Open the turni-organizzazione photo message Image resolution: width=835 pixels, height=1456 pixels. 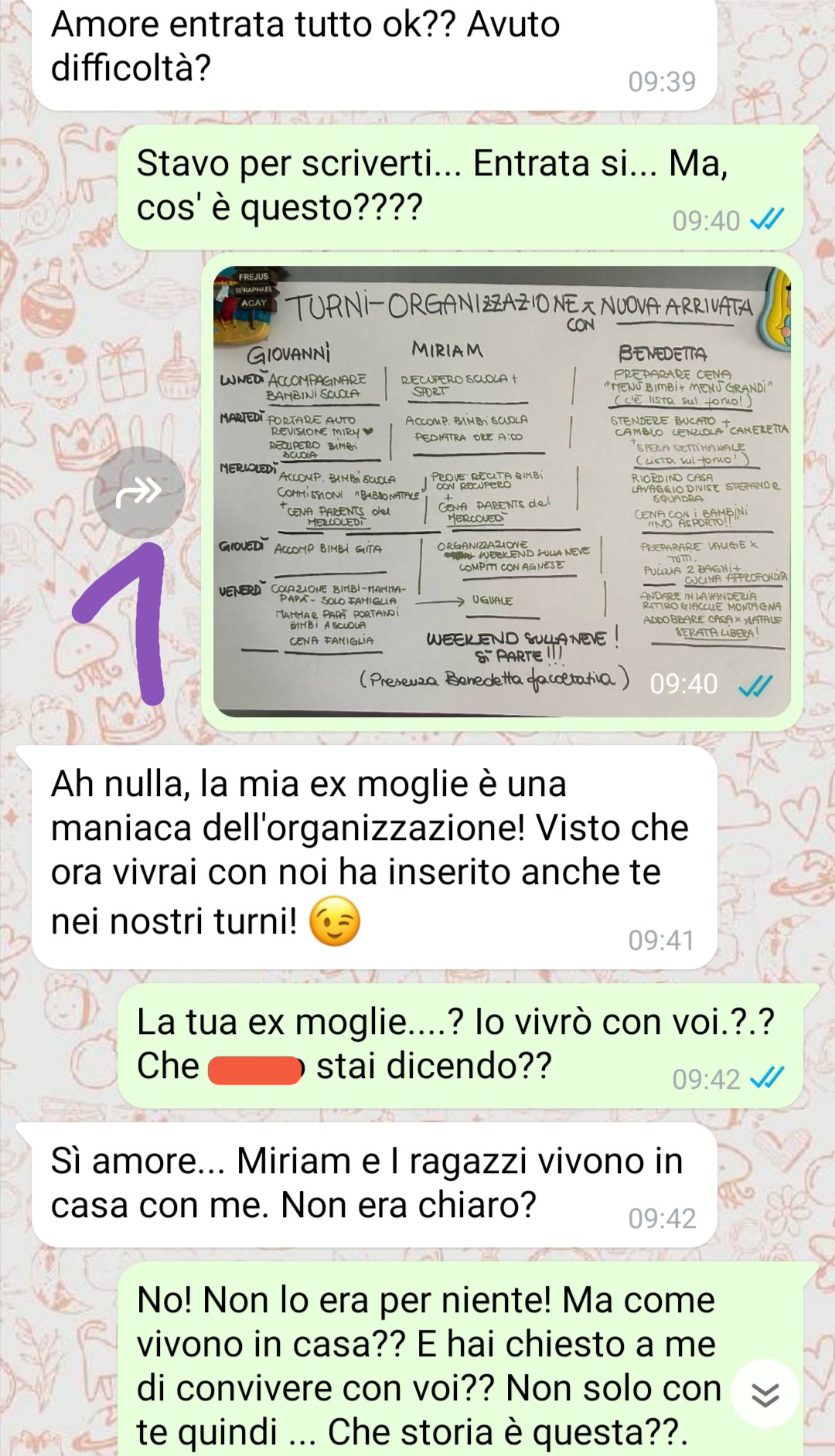[x=501, y=492]
